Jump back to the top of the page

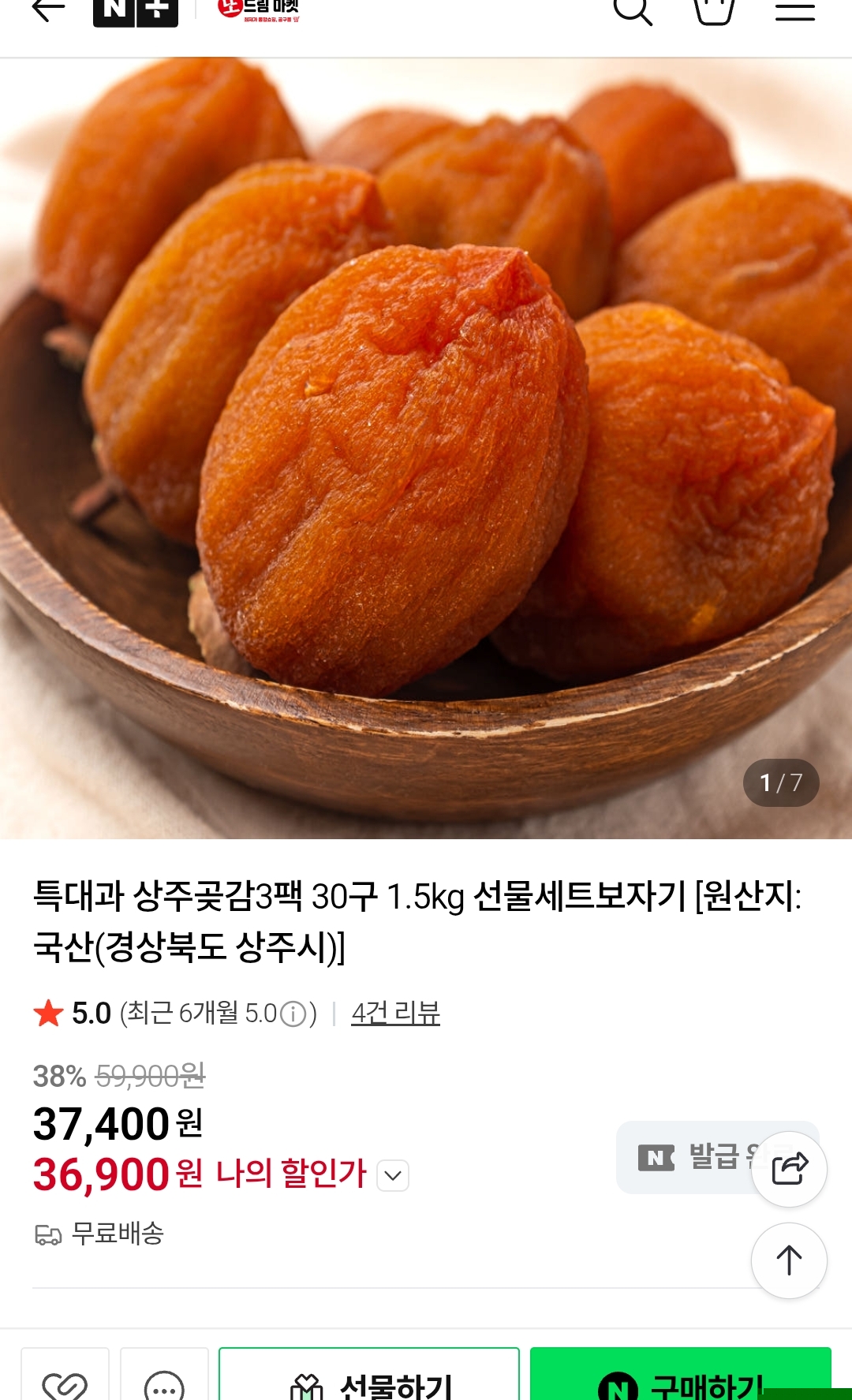[789, 1260]
